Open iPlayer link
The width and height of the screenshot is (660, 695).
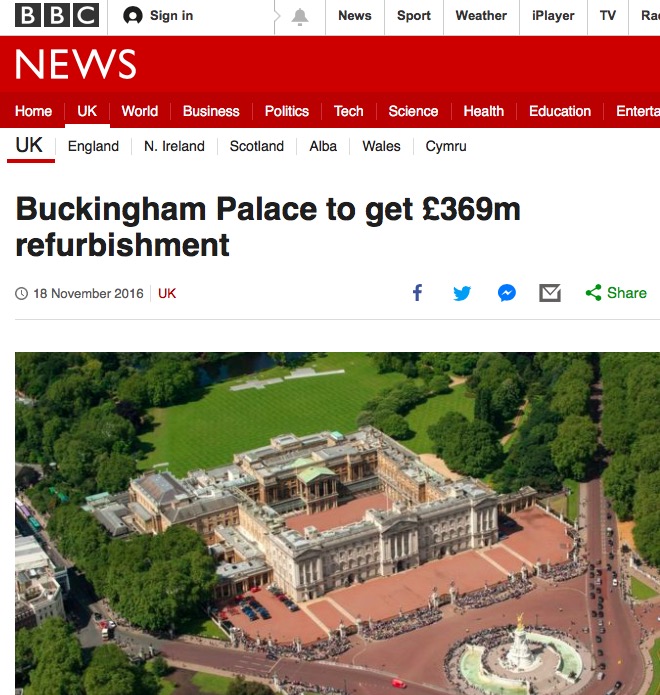[553, 16]
